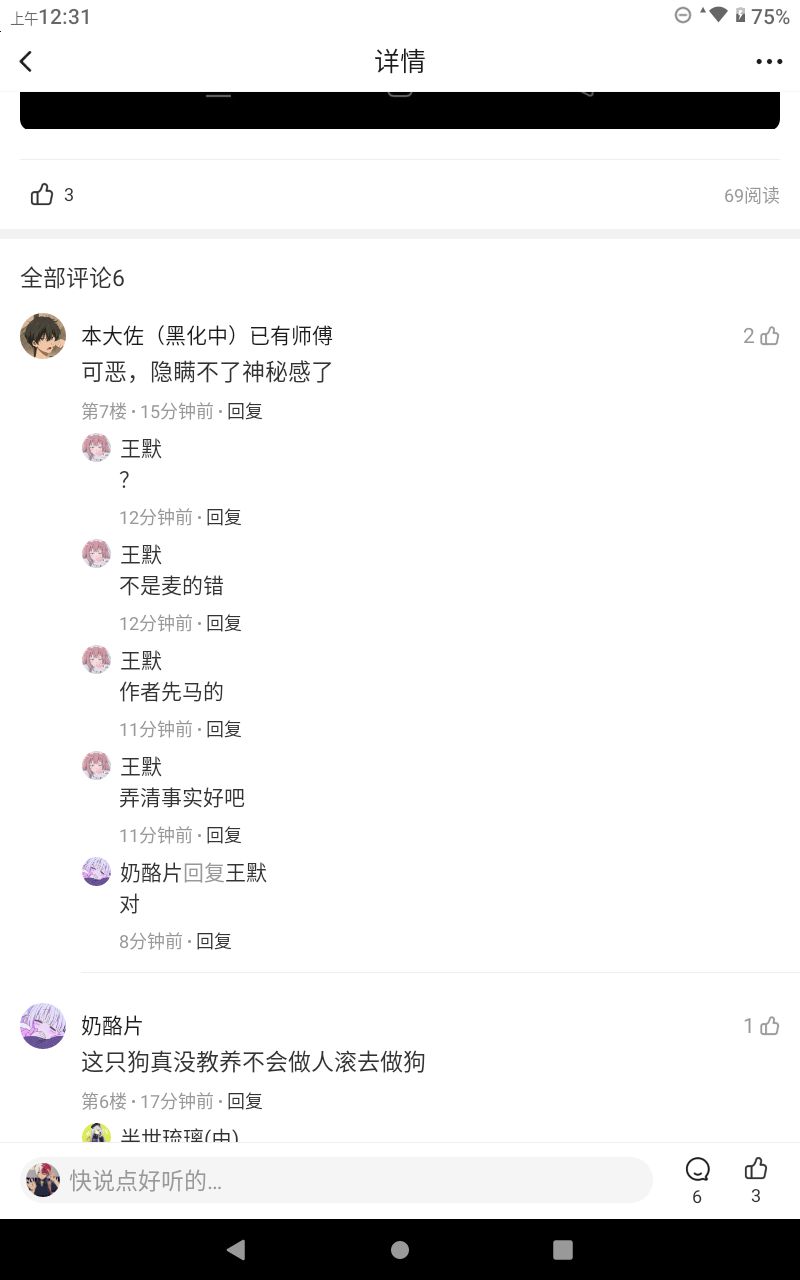Reply to 王默's "?" comment
The height and width of the screenshot is (1280, 800).
[224, 517]
